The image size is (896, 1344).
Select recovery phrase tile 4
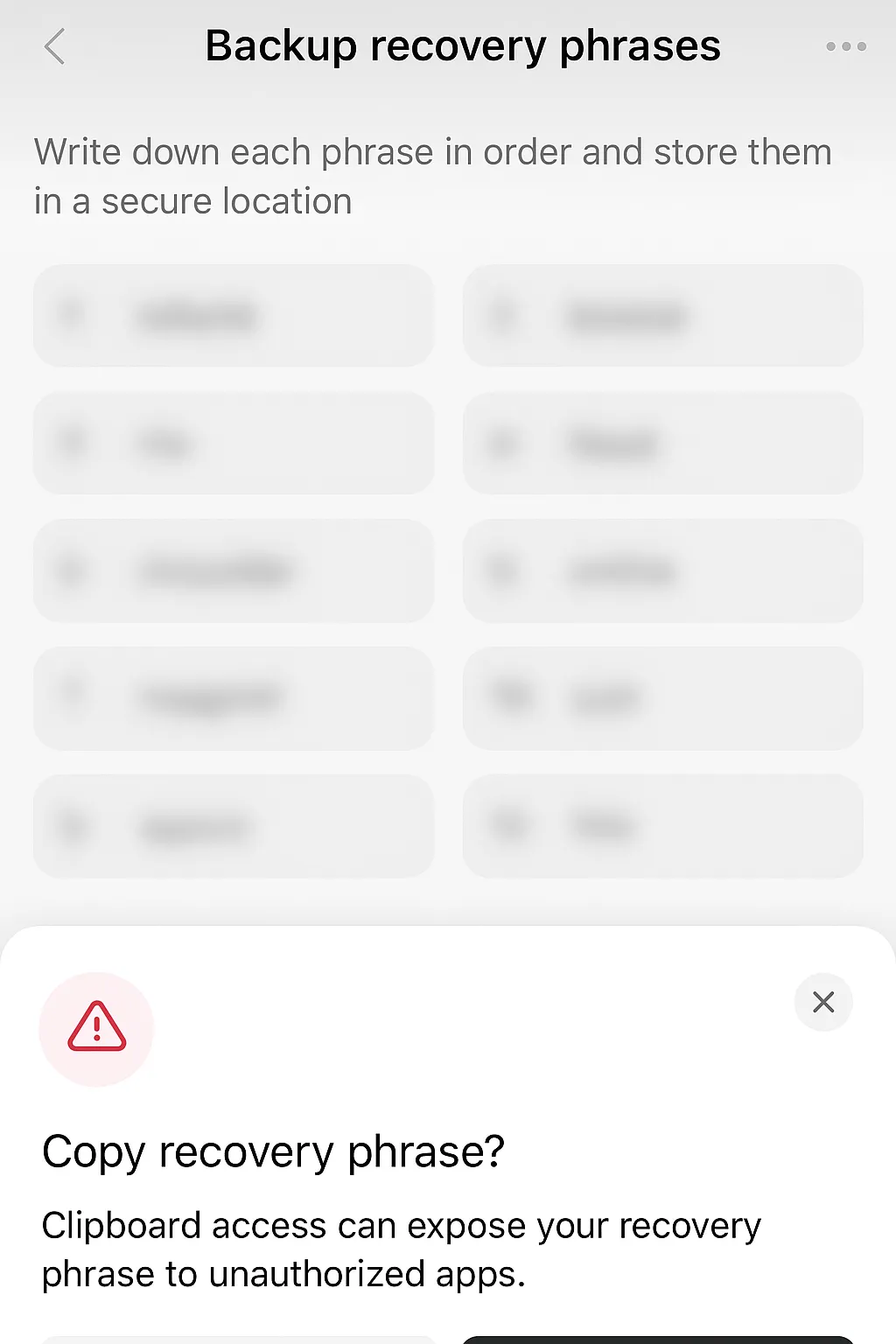pos(232,698)
